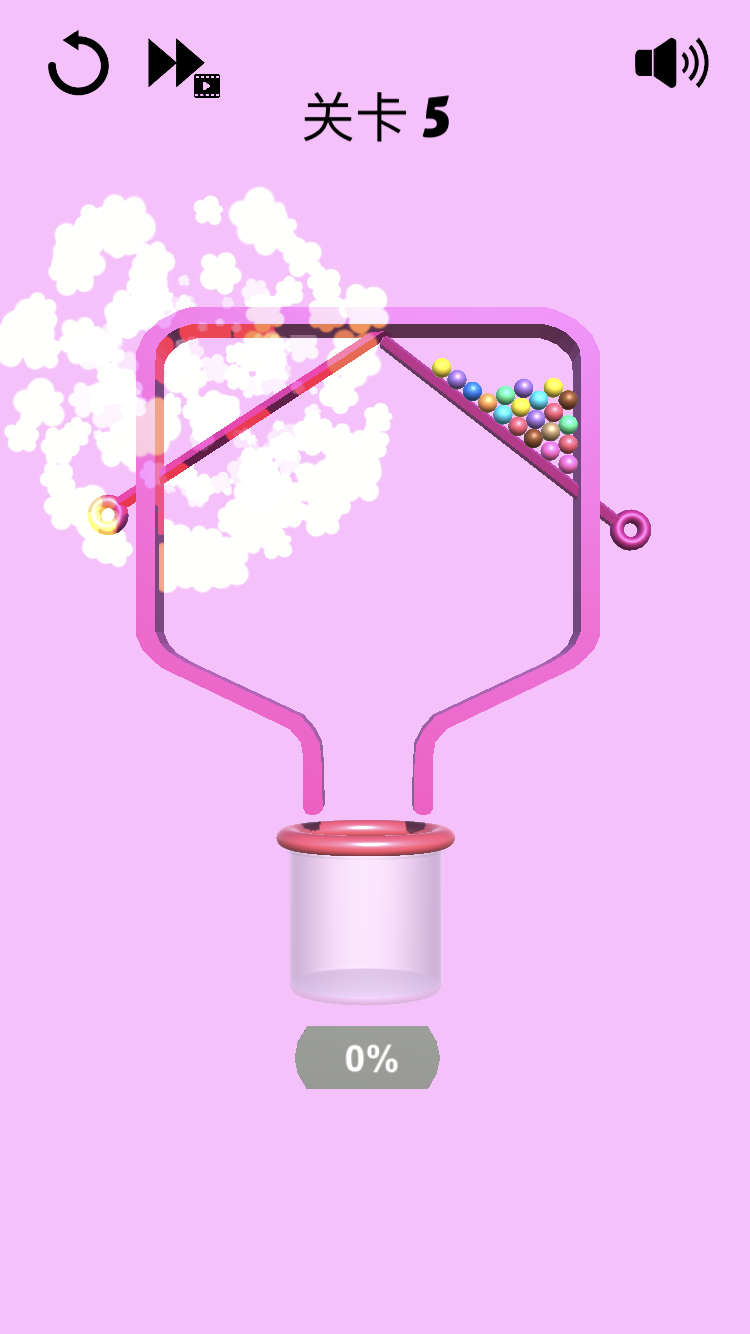750x1334 pixels.
Task: Tap the right pin's ring handle
Action: (x=631, y=529)
